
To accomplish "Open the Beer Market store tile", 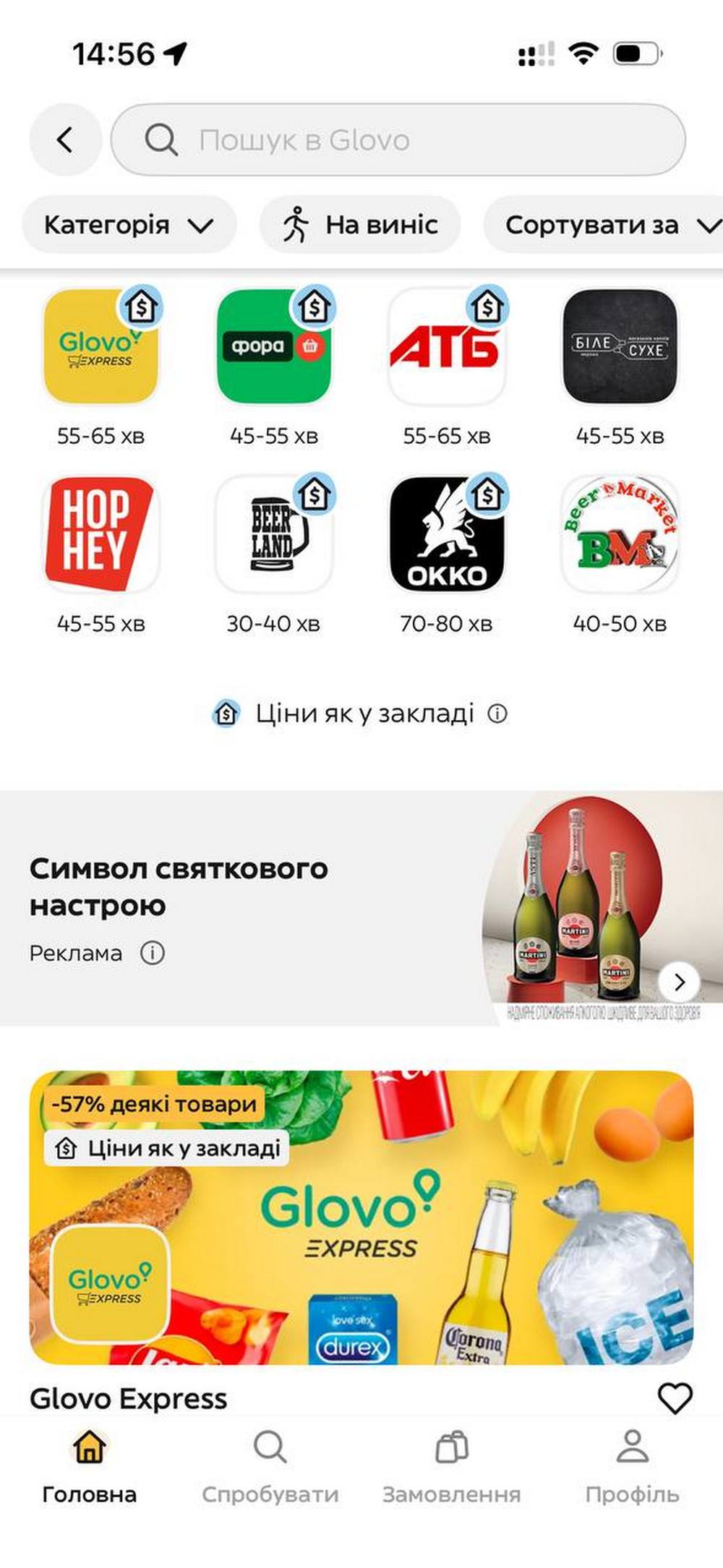I will [620, 534].
